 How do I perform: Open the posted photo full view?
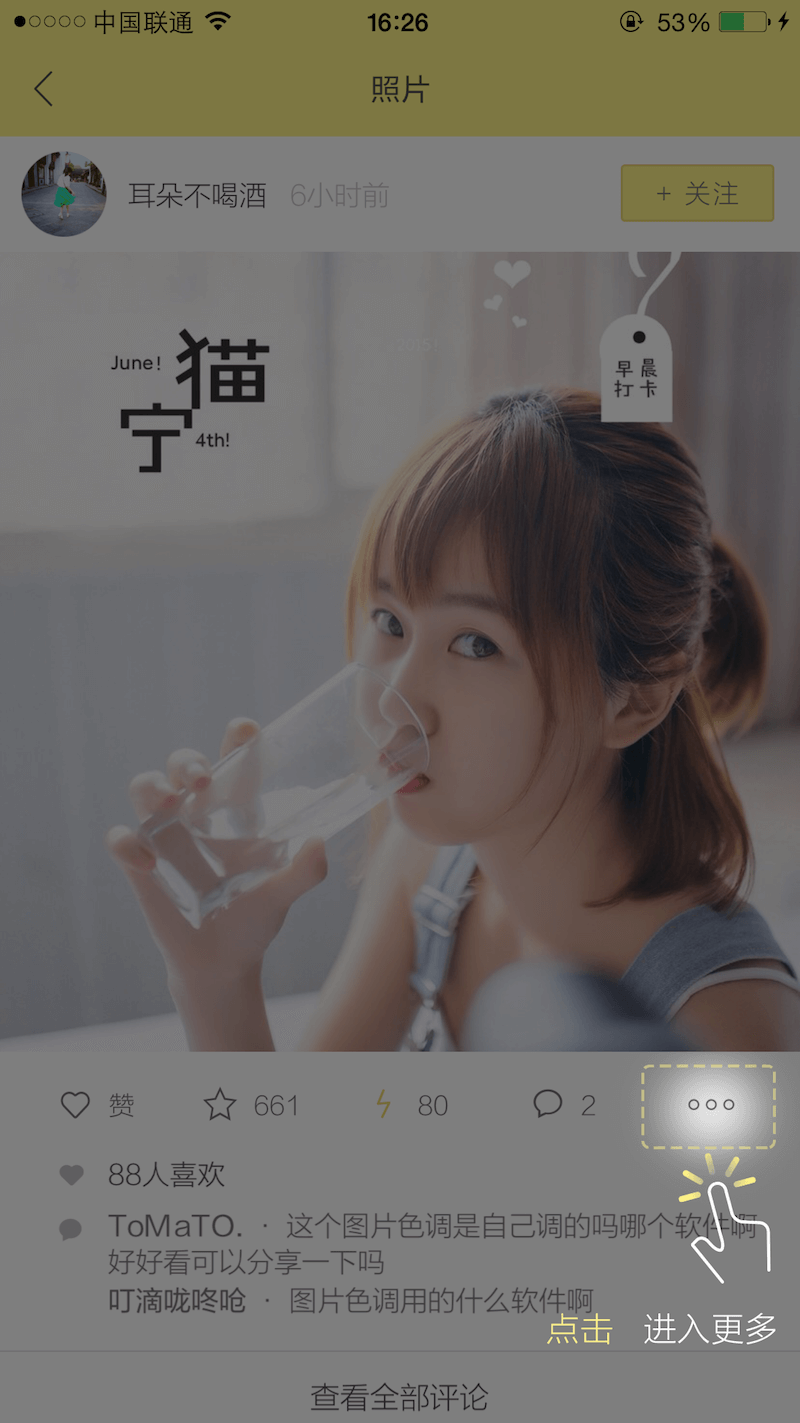click(400, 650)
